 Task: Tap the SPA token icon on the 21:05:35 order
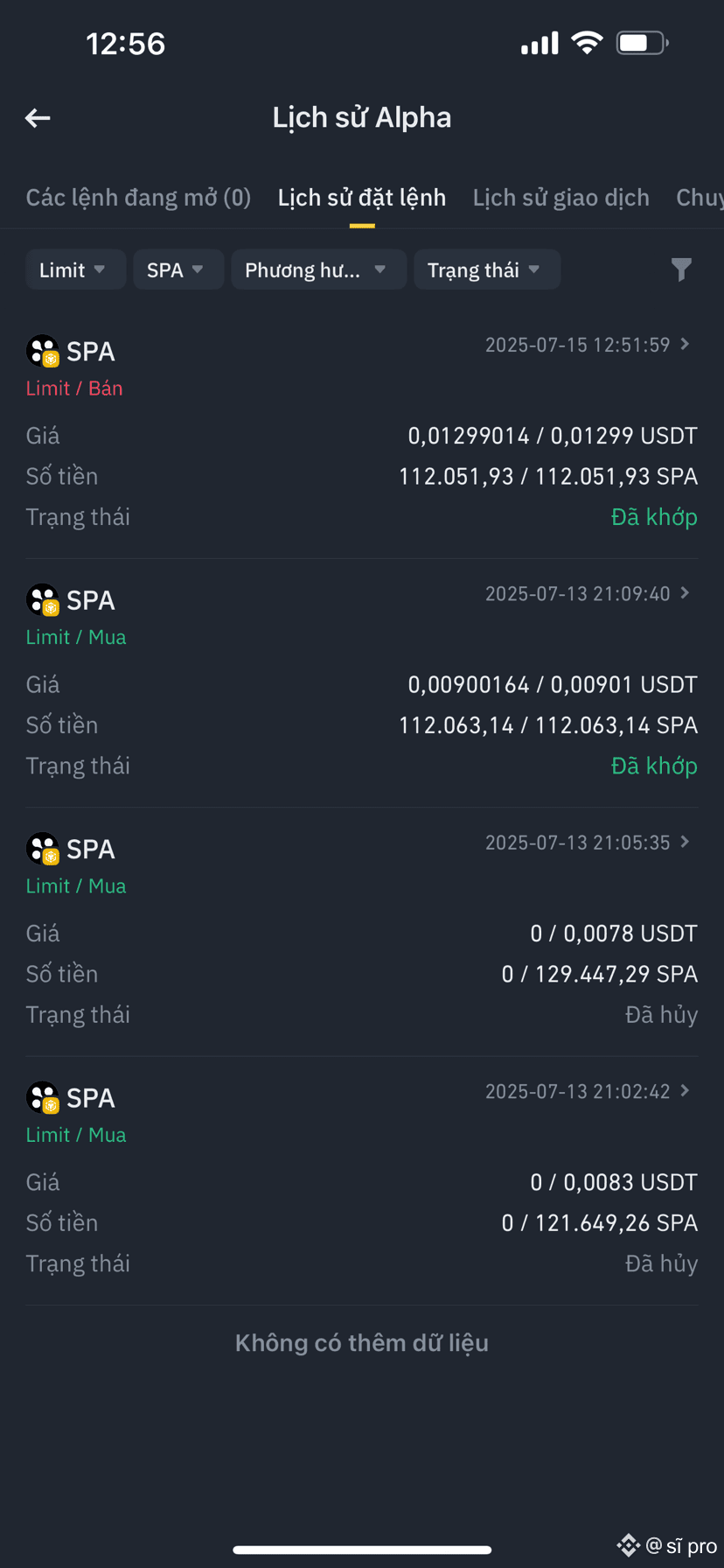point(41,848)
